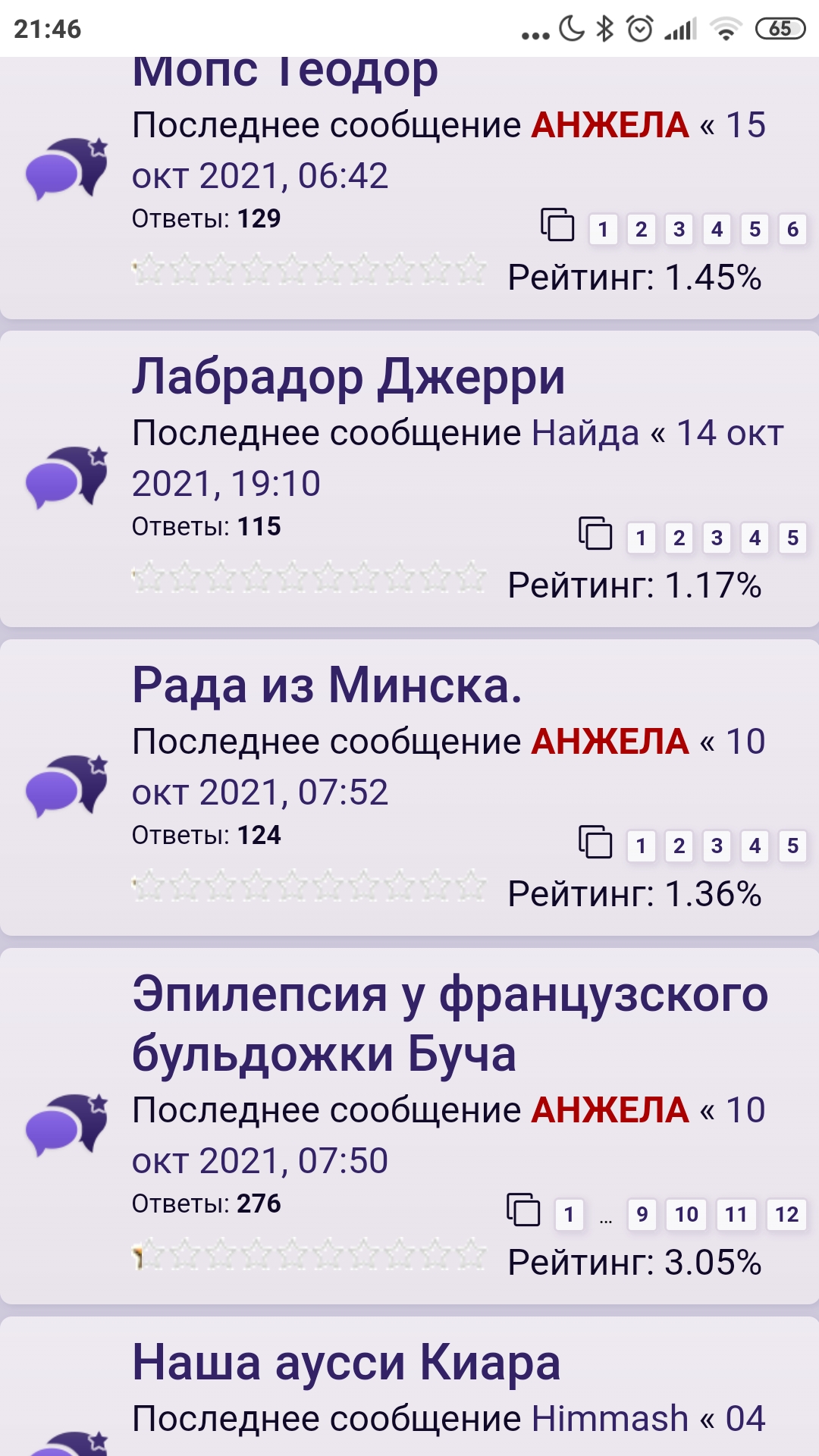The width and height of the screenshot is (819, 1456).
Task: Open topic Эпилепсия у французского бульдожки Буча
Action: click(x=450, y=1024)
